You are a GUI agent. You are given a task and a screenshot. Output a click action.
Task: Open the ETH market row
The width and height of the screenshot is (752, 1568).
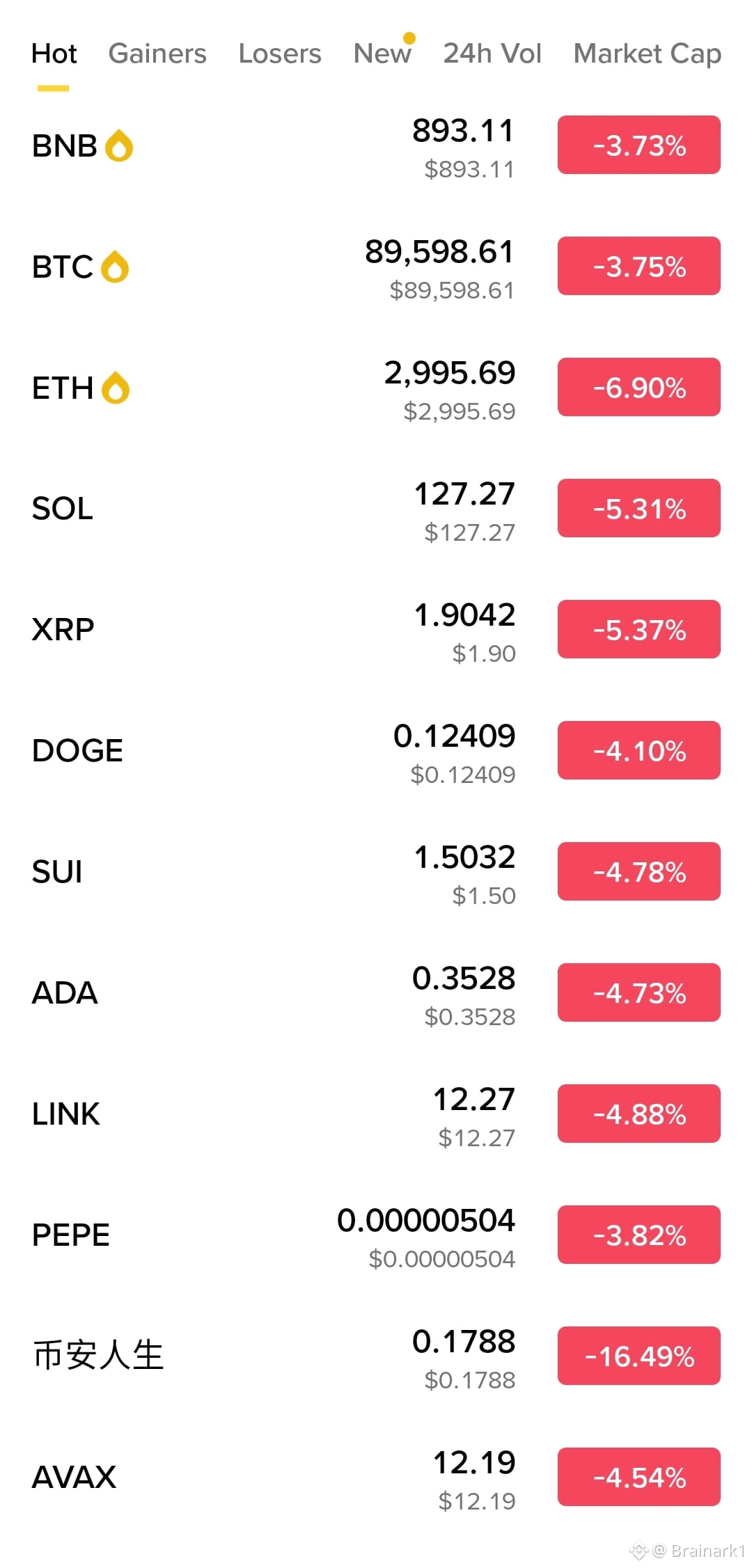[376, 388]
